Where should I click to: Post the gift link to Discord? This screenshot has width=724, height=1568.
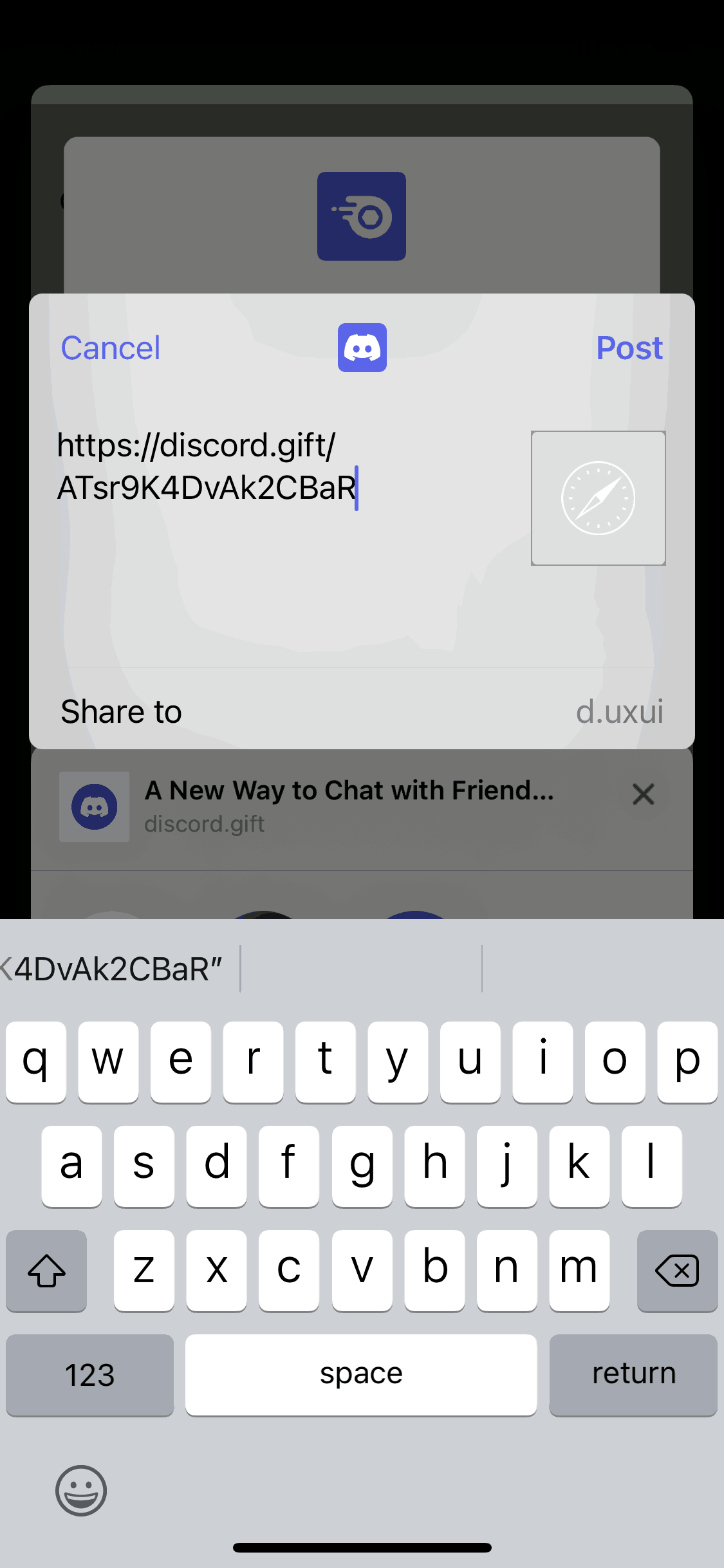(x=629, y=348)
